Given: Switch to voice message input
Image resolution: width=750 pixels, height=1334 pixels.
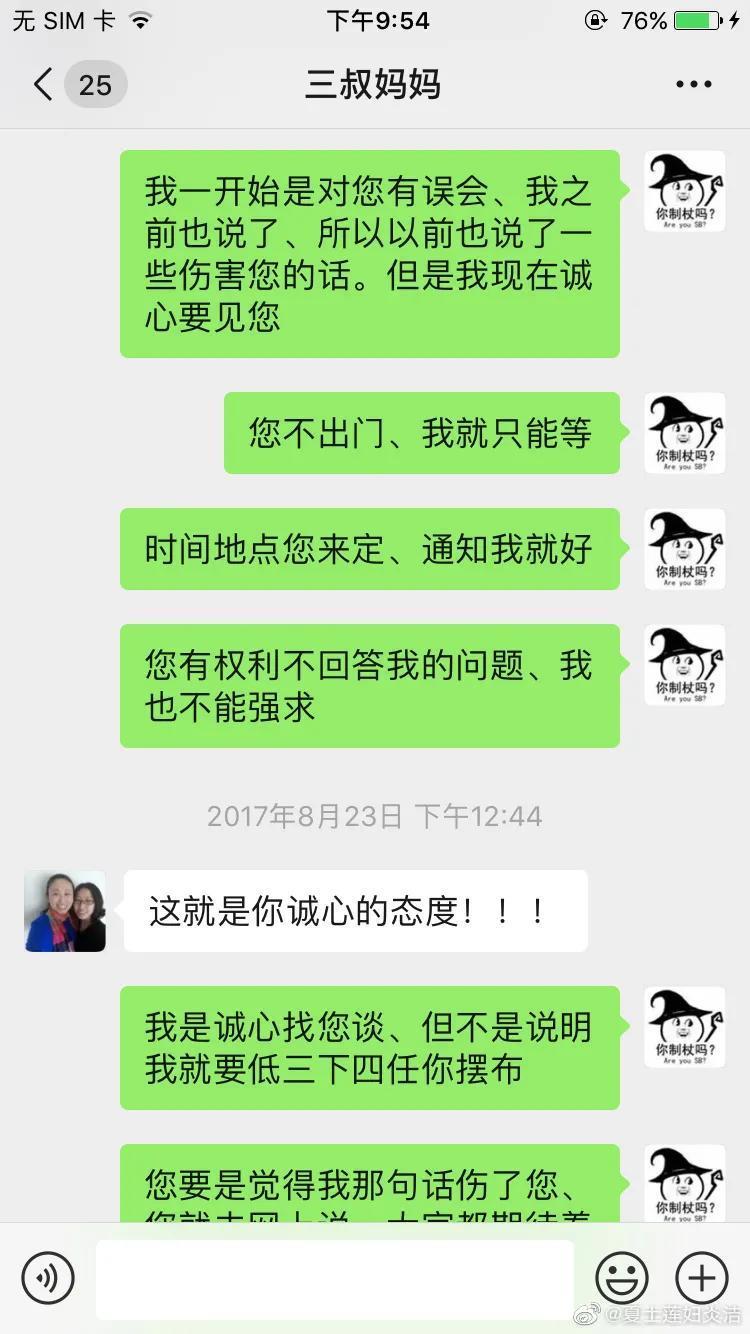Looking at the screenshot, I should click(x=48, y=1278).
